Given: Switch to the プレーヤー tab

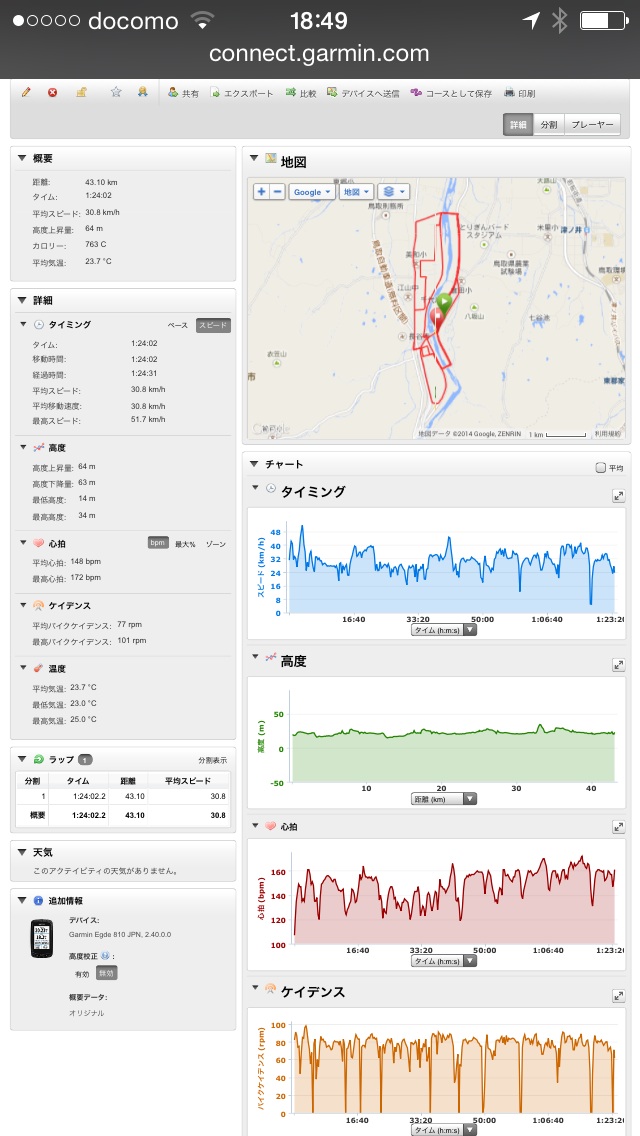Looking at the screenshot, I should tap(592, 125).
